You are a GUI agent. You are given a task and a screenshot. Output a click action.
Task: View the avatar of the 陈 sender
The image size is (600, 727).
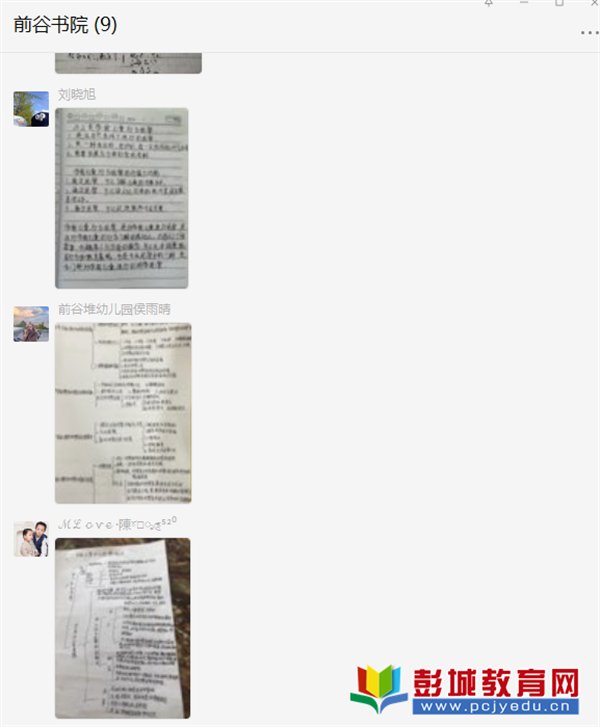[x=31, y=539]
